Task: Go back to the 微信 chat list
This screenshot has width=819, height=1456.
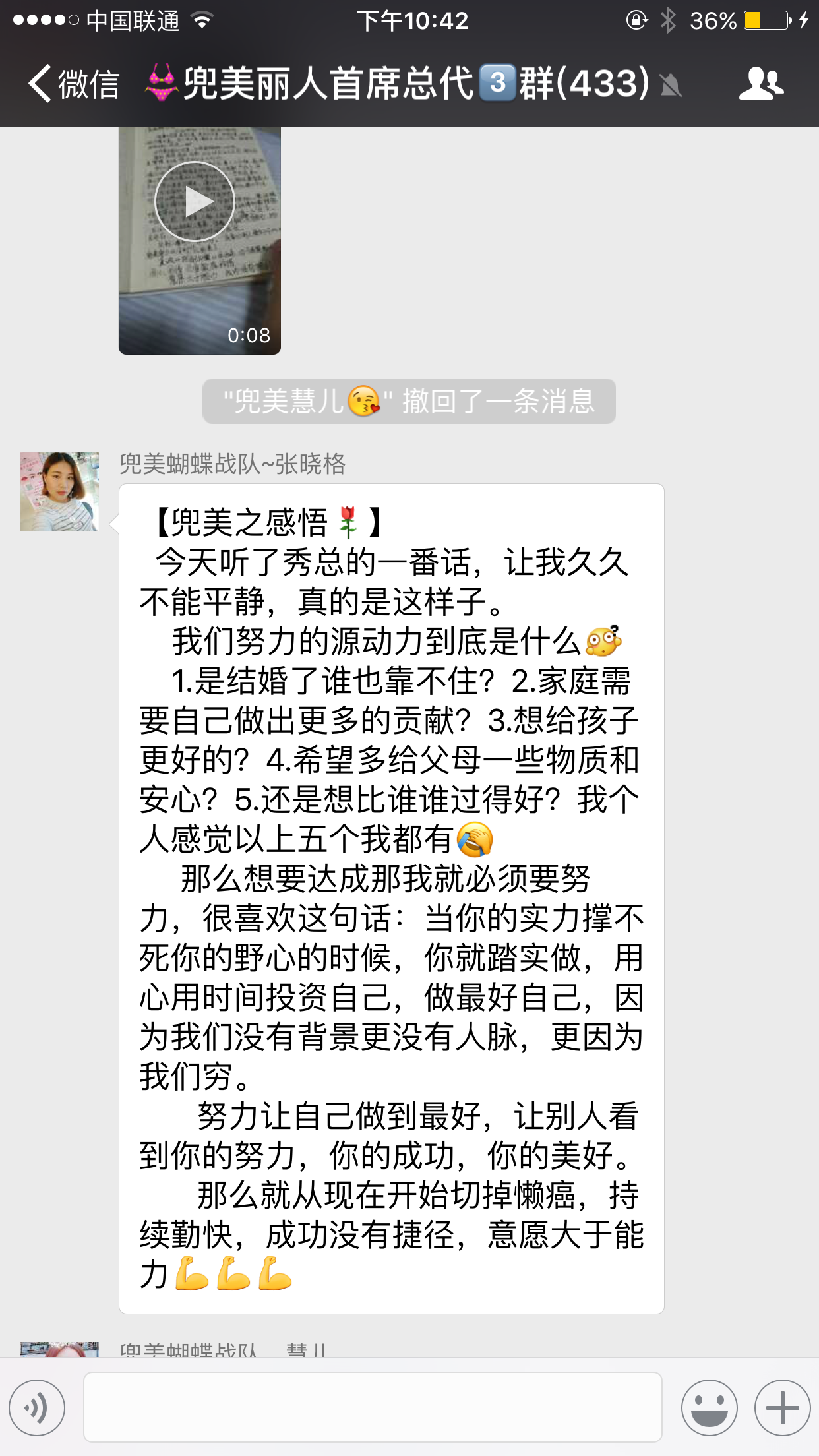Action: [73, 84]
